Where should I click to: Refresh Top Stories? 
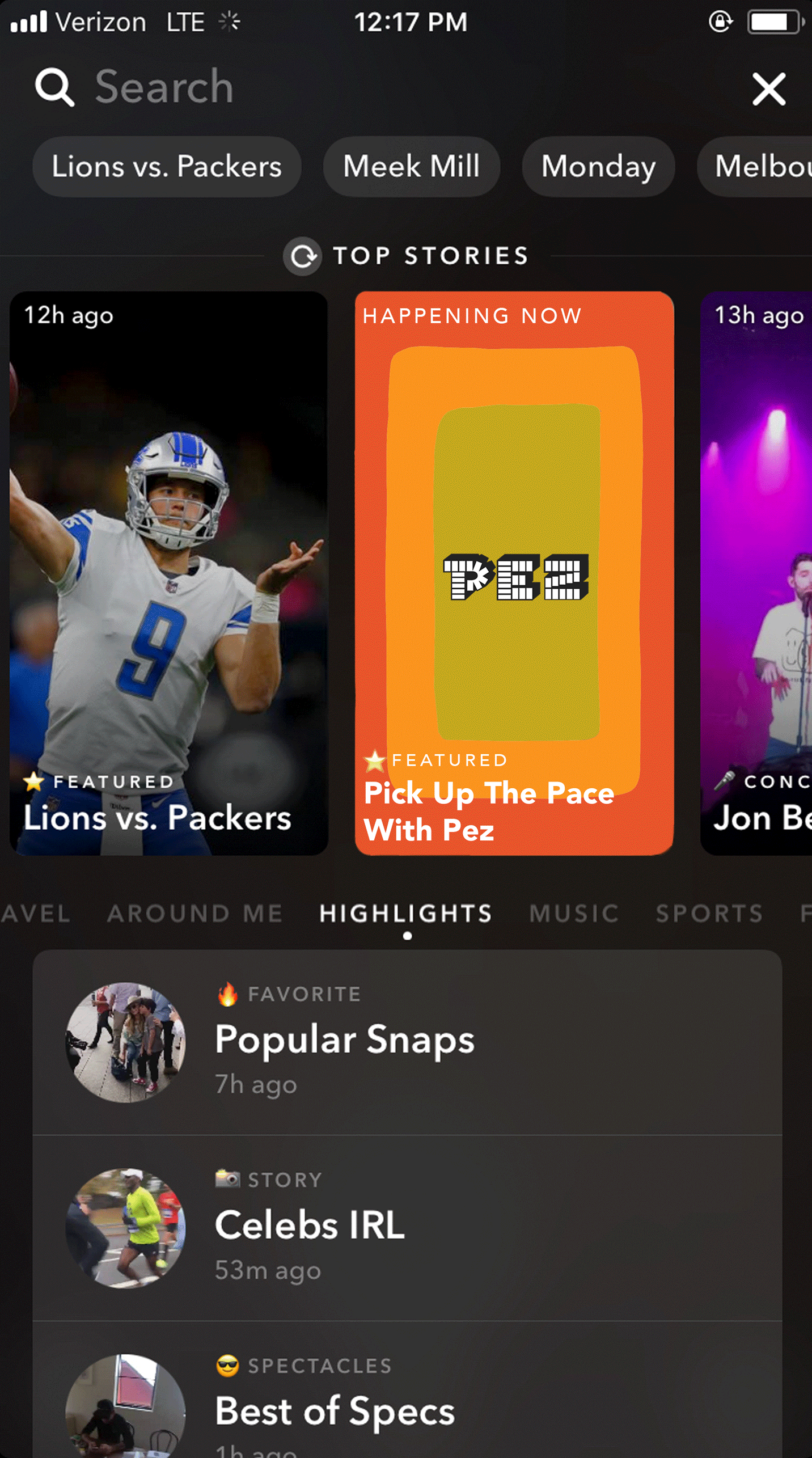(302, 256)
